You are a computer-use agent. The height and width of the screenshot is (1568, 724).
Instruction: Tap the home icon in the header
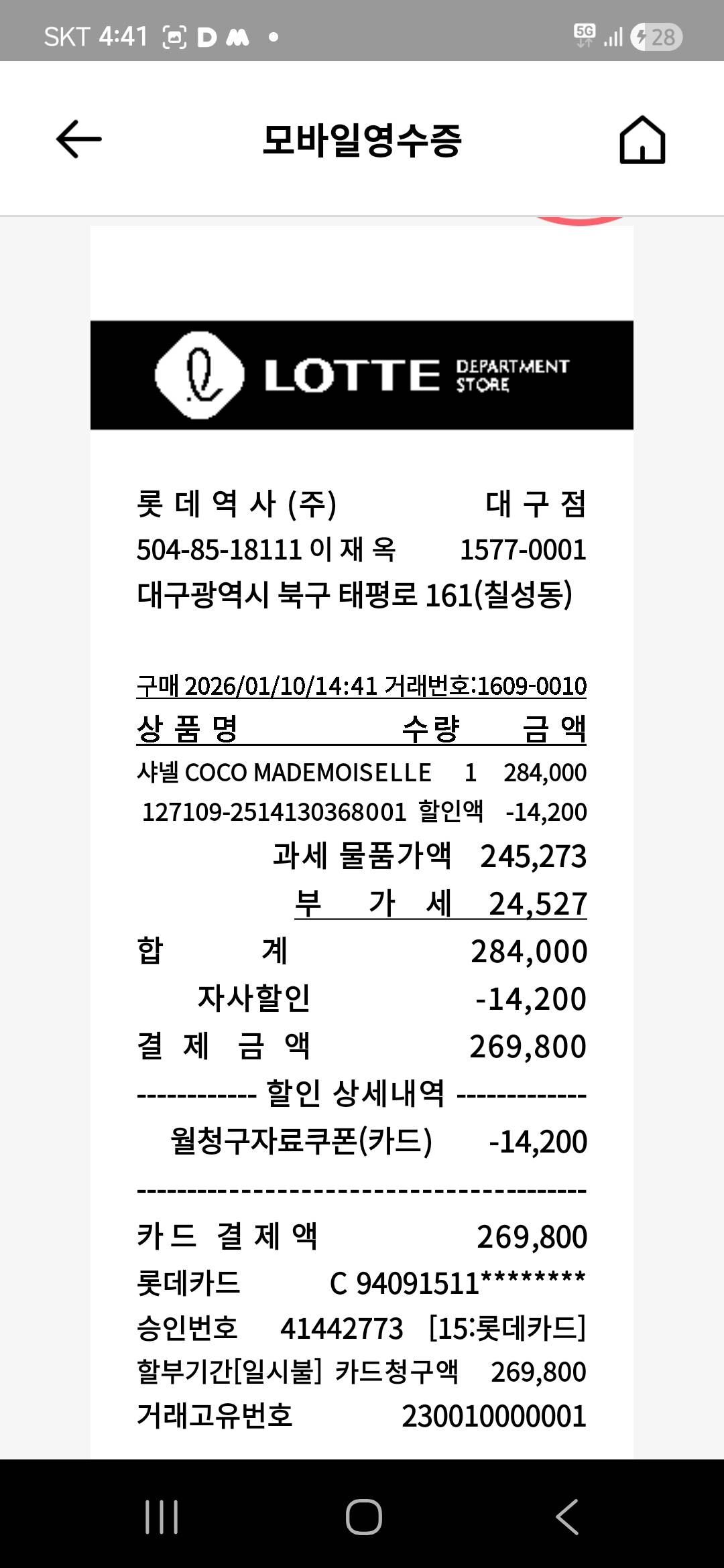pyautogui.click(x=642, y=141)
